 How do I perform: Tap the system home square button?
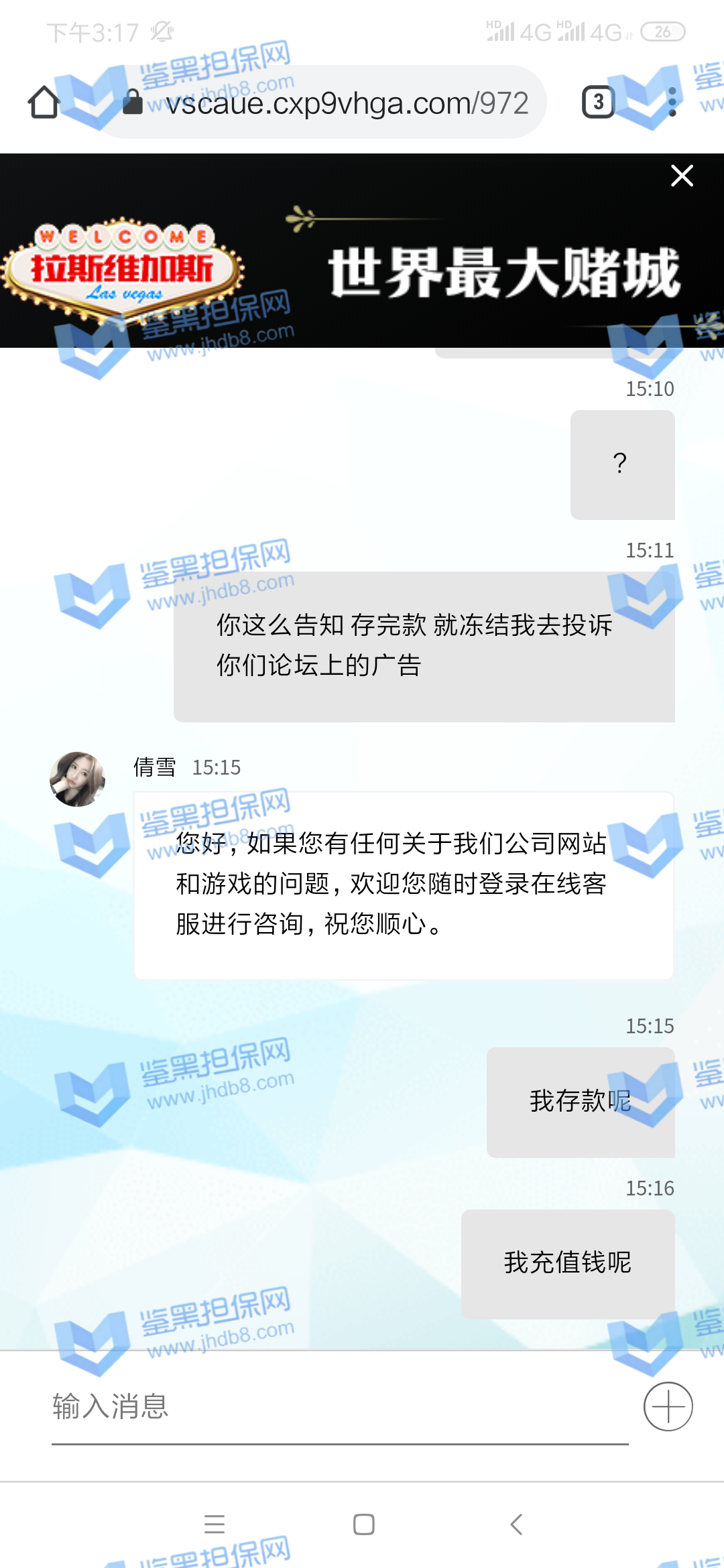[363, 1524]
